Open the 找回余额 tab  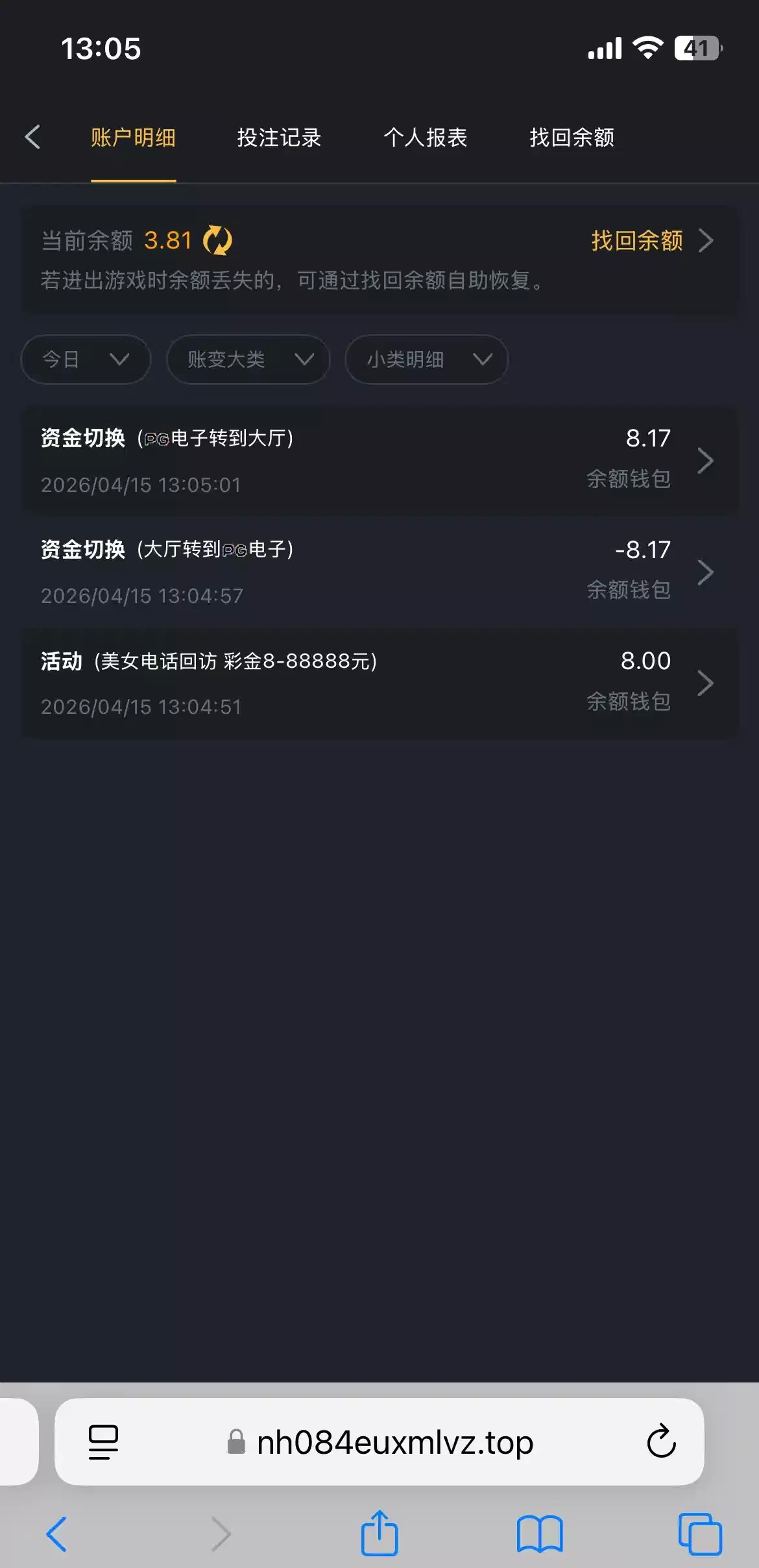coord(572,138)
